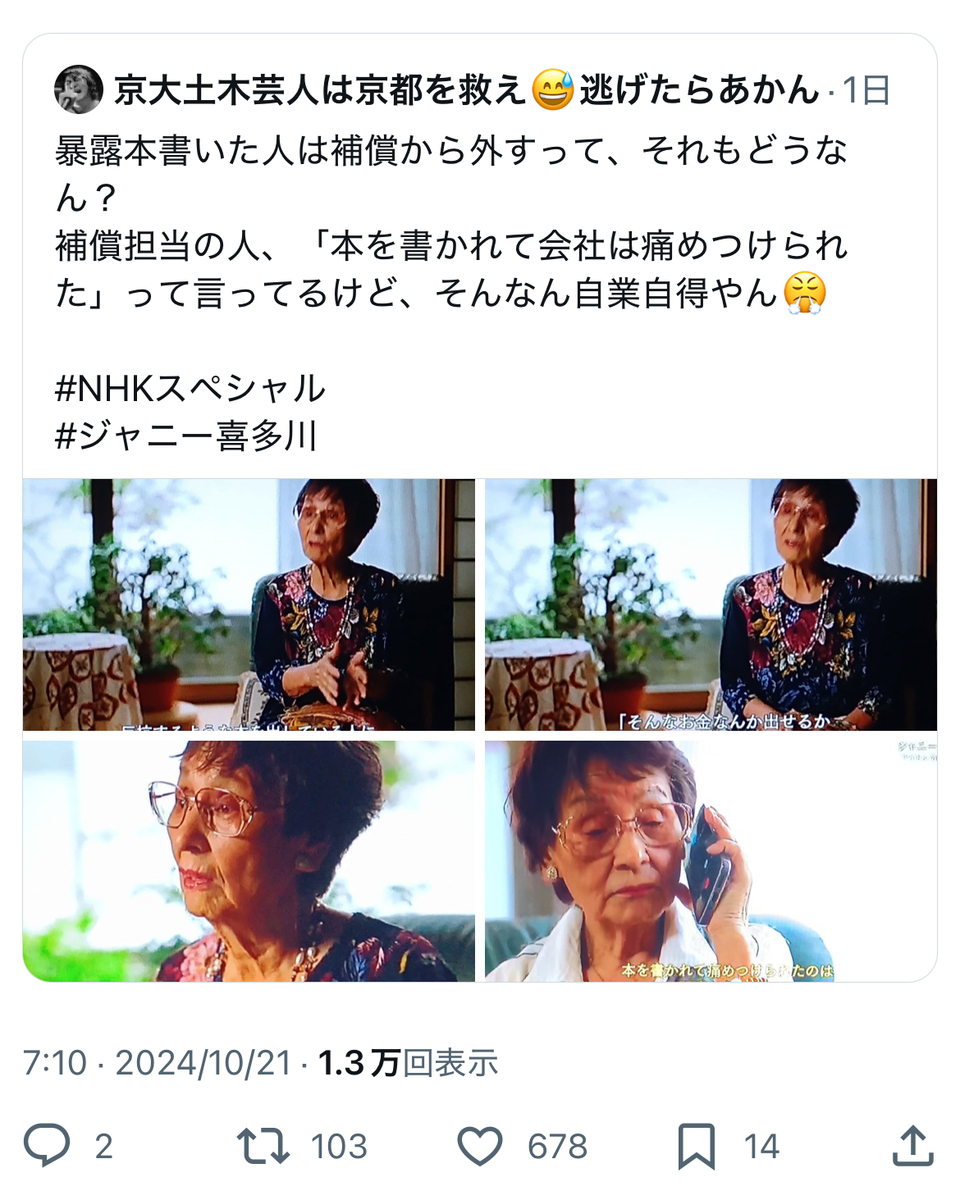The height and width of the screenshot is (1200, 960).
Task: Like this post with heart icon
Action: coord(480,1145)
